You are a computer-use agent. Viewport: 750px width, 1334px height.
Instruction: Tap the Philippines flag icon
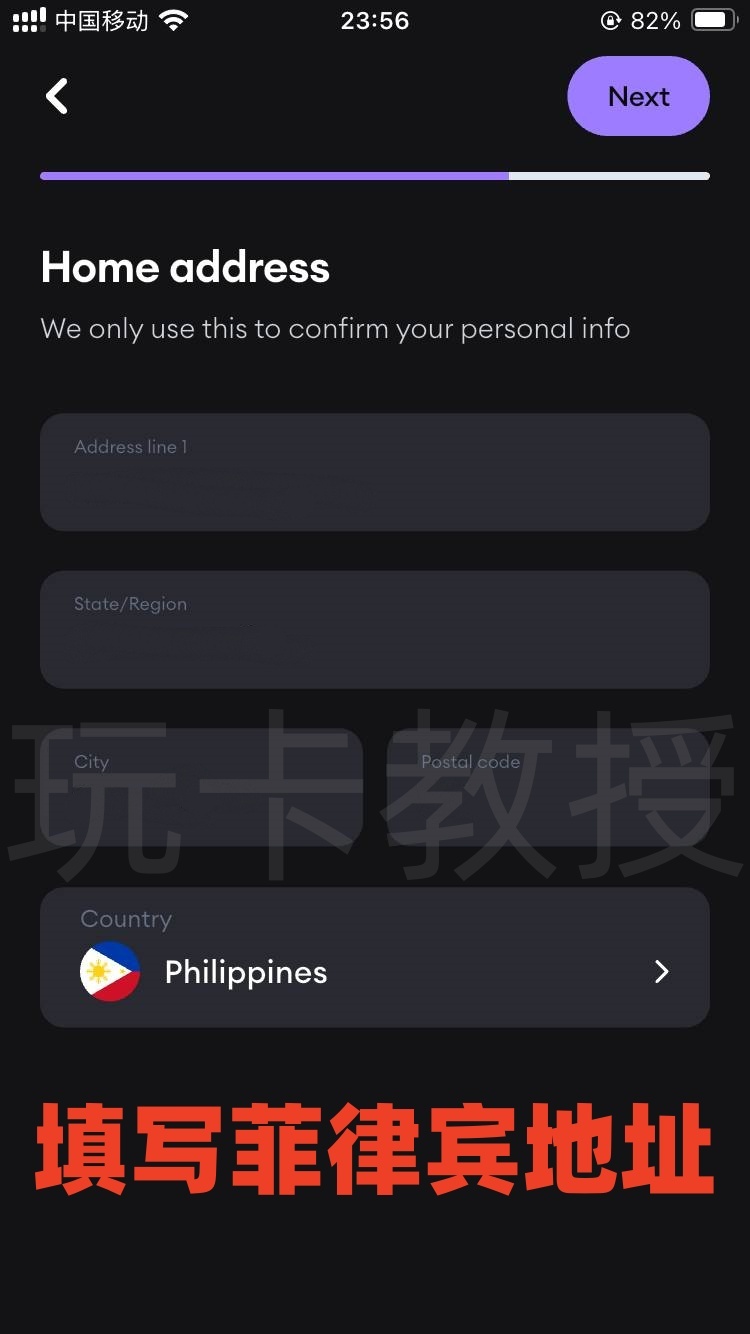[110, 971]
